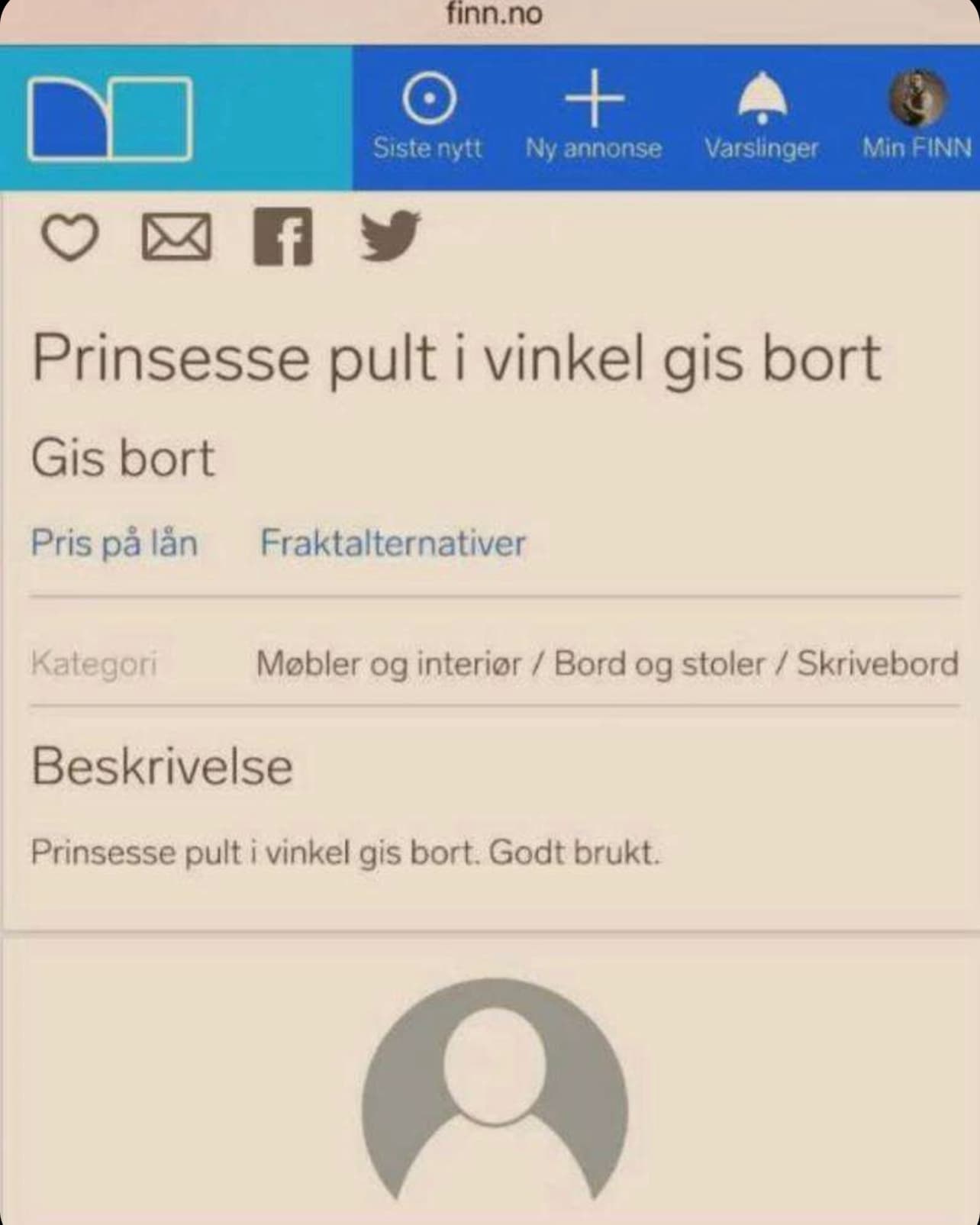
Task: Open the Skrivebord category
Action: (x=878, y=663)
